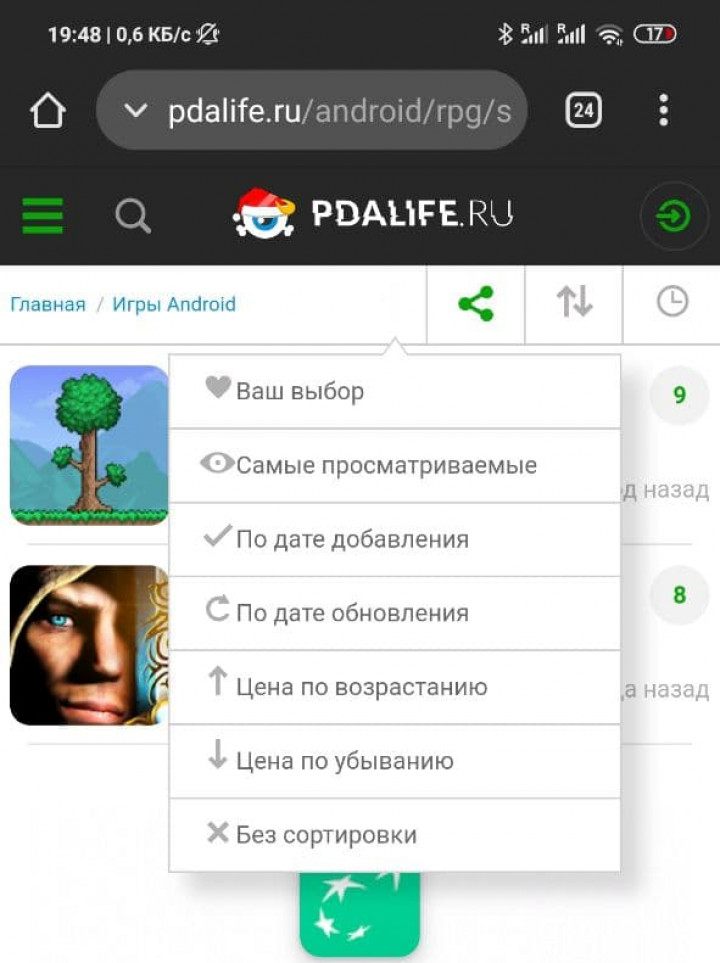Viewport: 720px width, 963px height.
Task: Open the green hamburger site menu
Action: (x=42, y=215)
